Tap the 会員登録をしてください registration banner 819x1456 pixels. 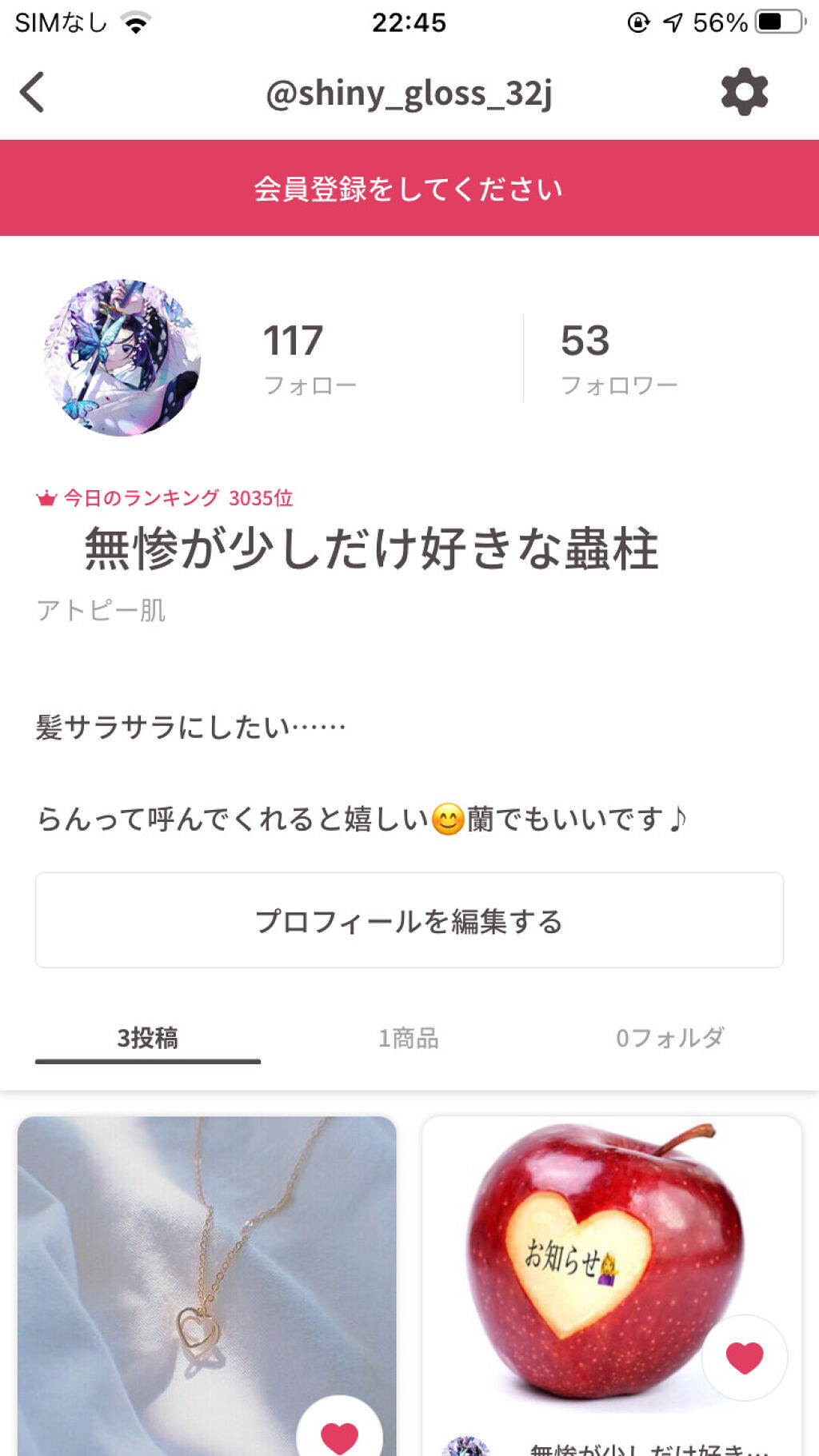[409, 188]
